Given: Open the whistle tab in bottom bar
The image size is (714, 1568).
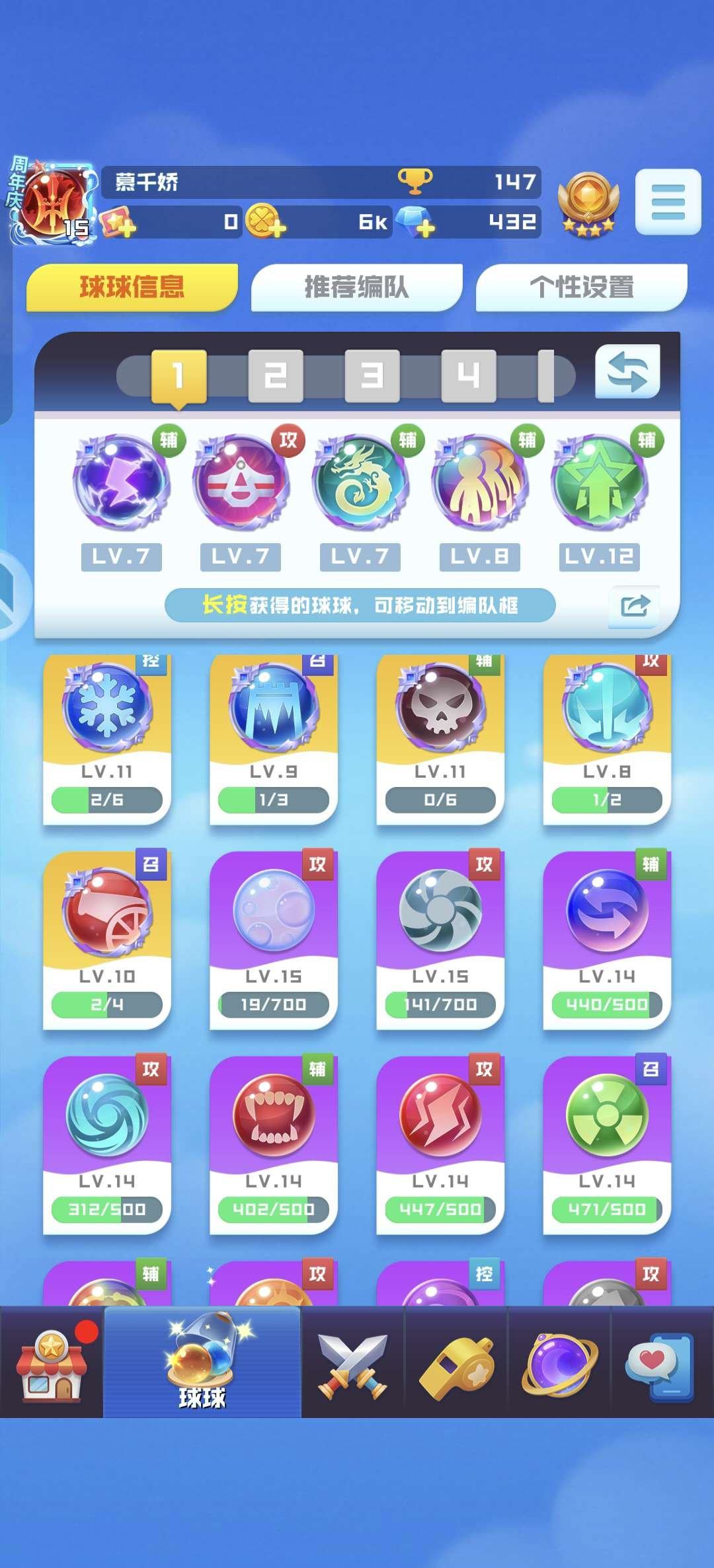Looking at the screenshot, I should coord(456,1363).
